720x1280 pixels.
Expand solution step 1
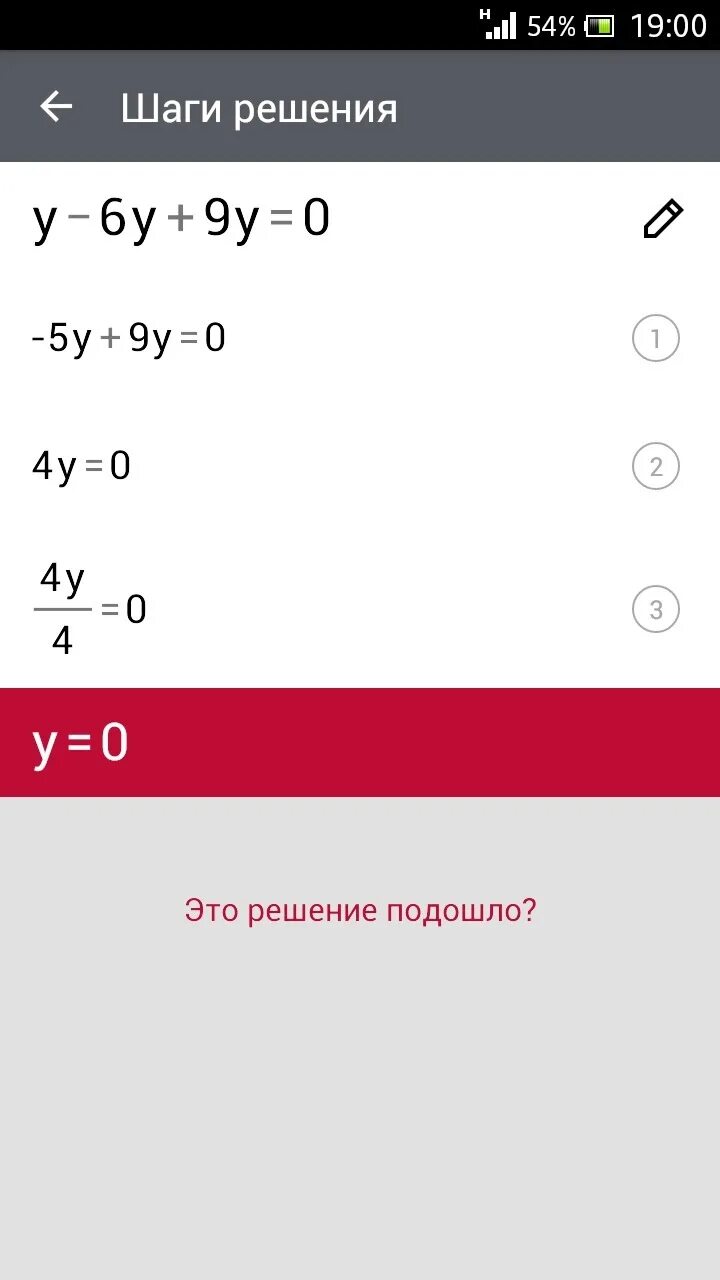pos(656,339)
